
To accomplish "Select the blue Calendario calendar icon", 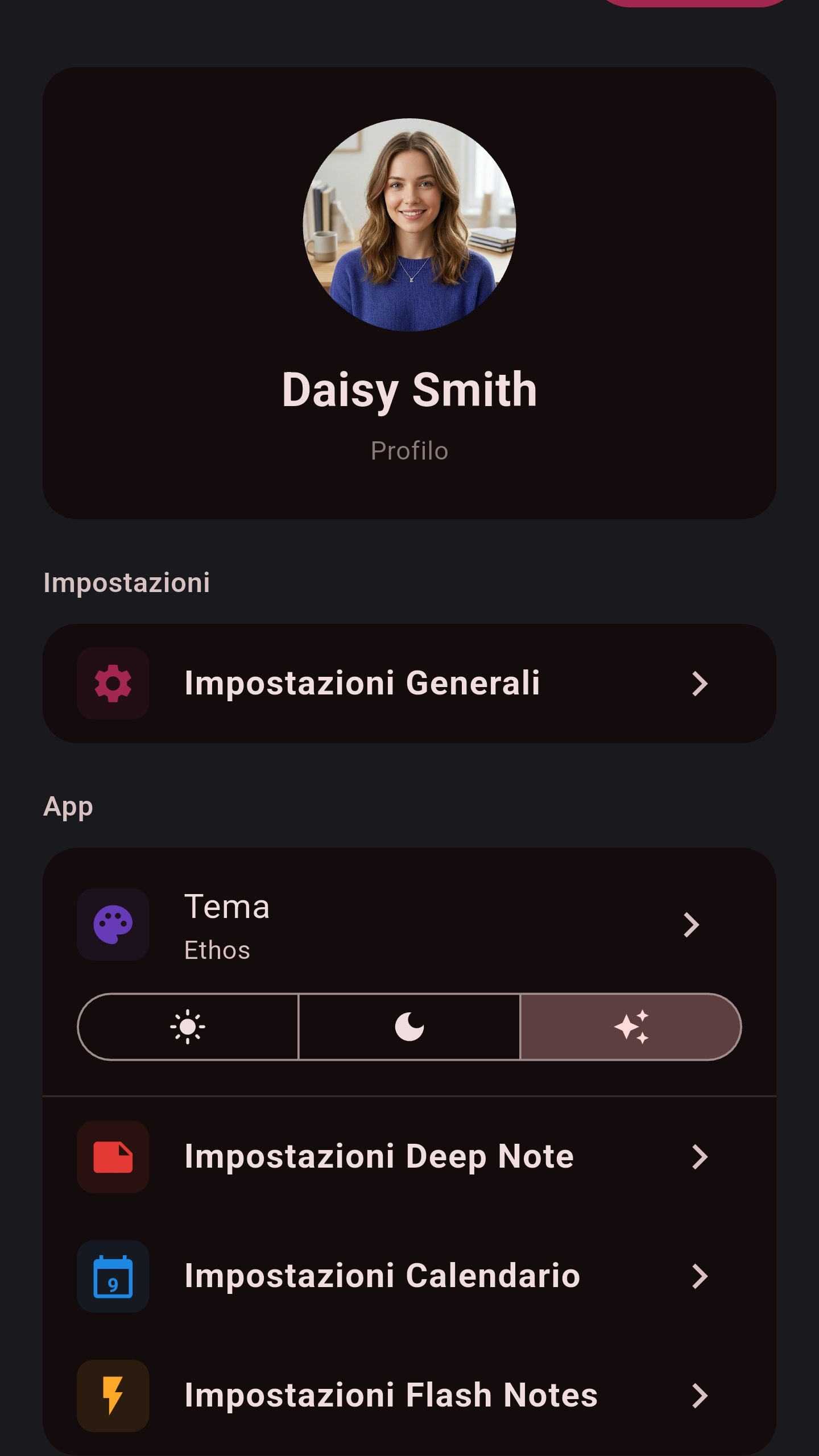I will [x=113, y=1276].
